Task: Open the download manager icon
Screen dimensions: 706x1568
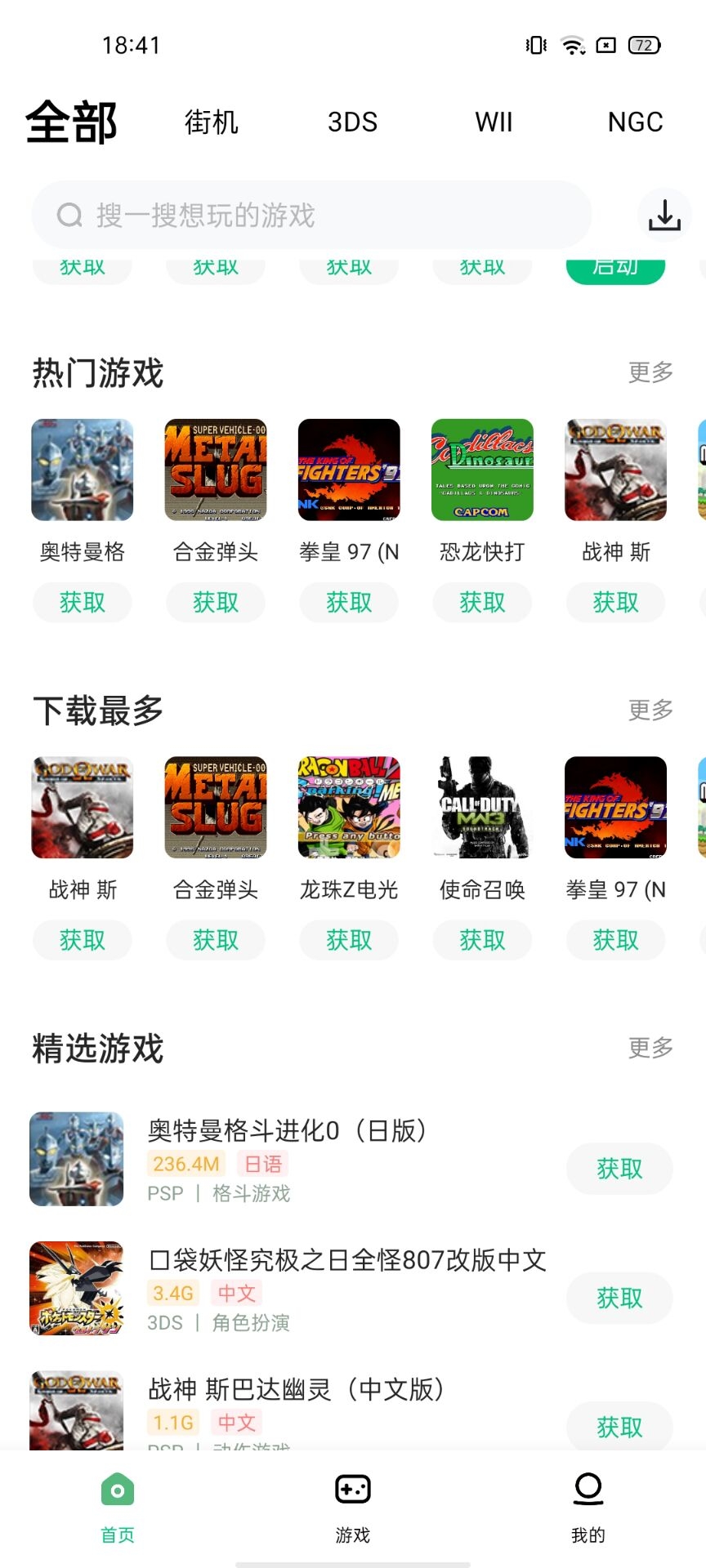Action: [664, 215]
